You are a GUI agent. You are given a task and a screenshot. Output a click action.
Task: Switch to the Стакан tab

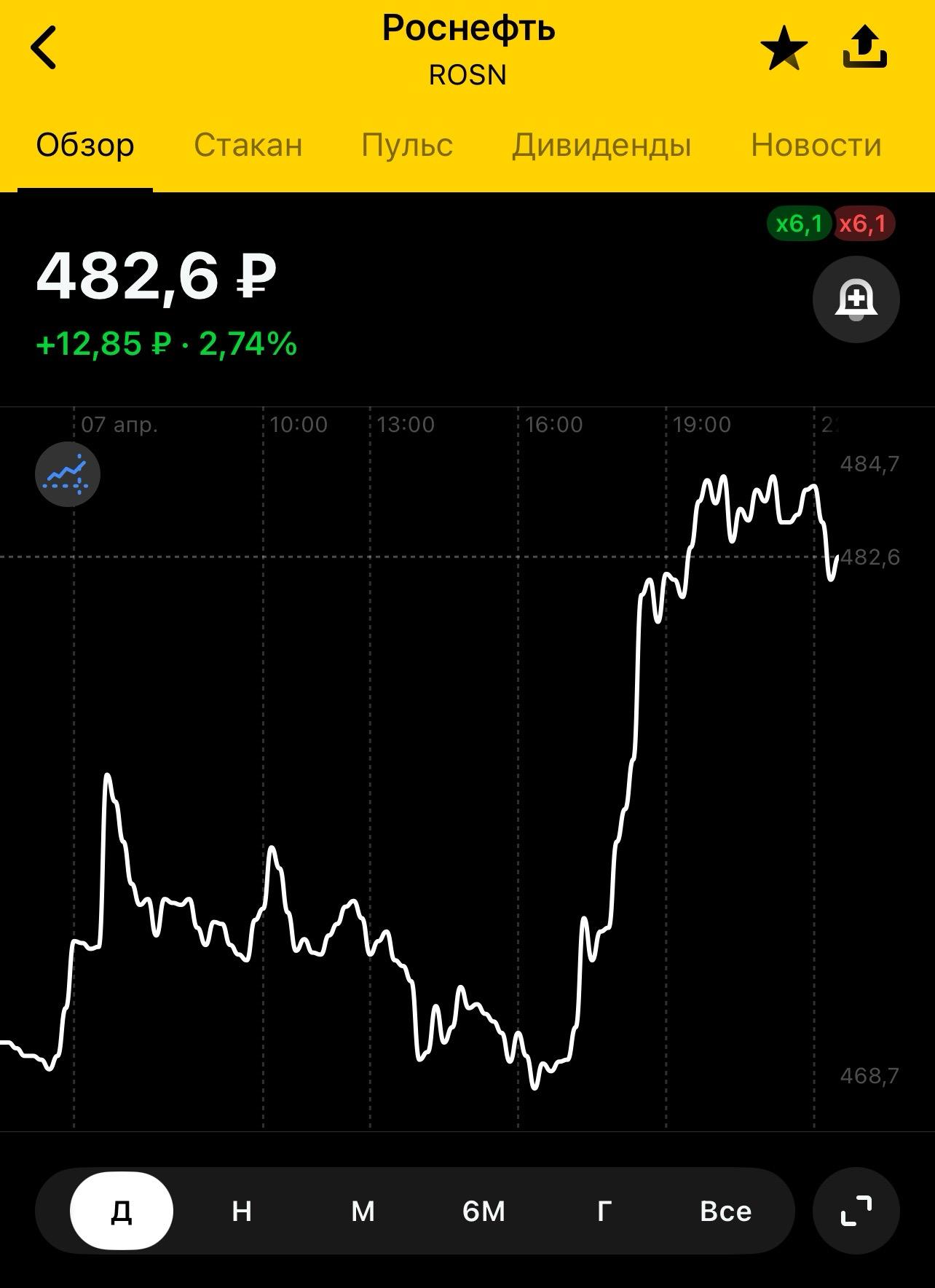pyautogui.click(x=248, y=145)
